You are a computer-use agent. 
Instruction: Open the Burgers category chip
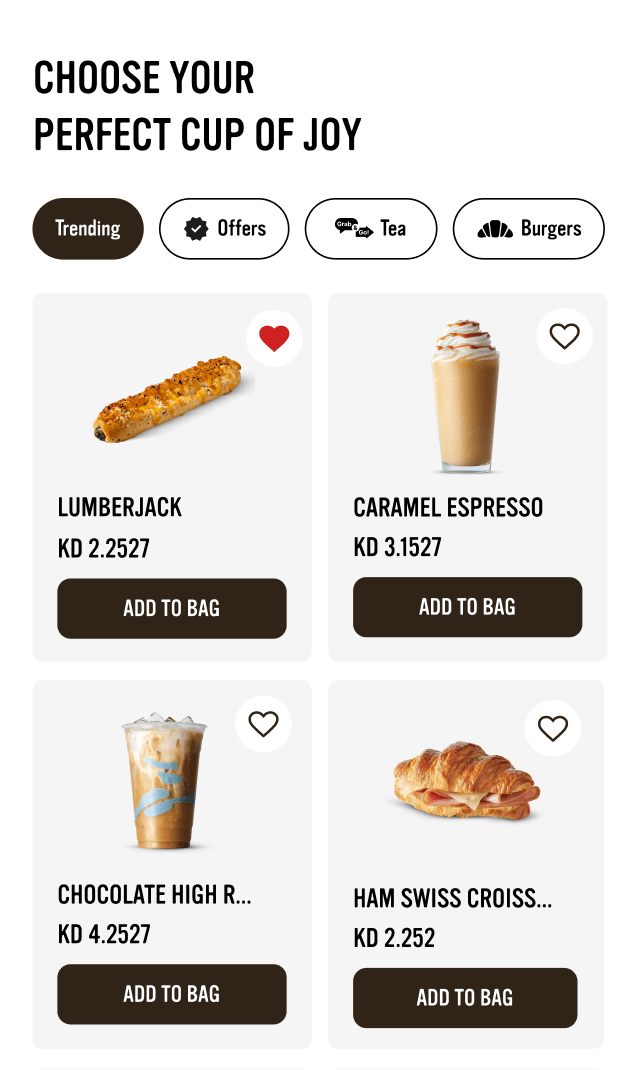click(x=529, y=229)
